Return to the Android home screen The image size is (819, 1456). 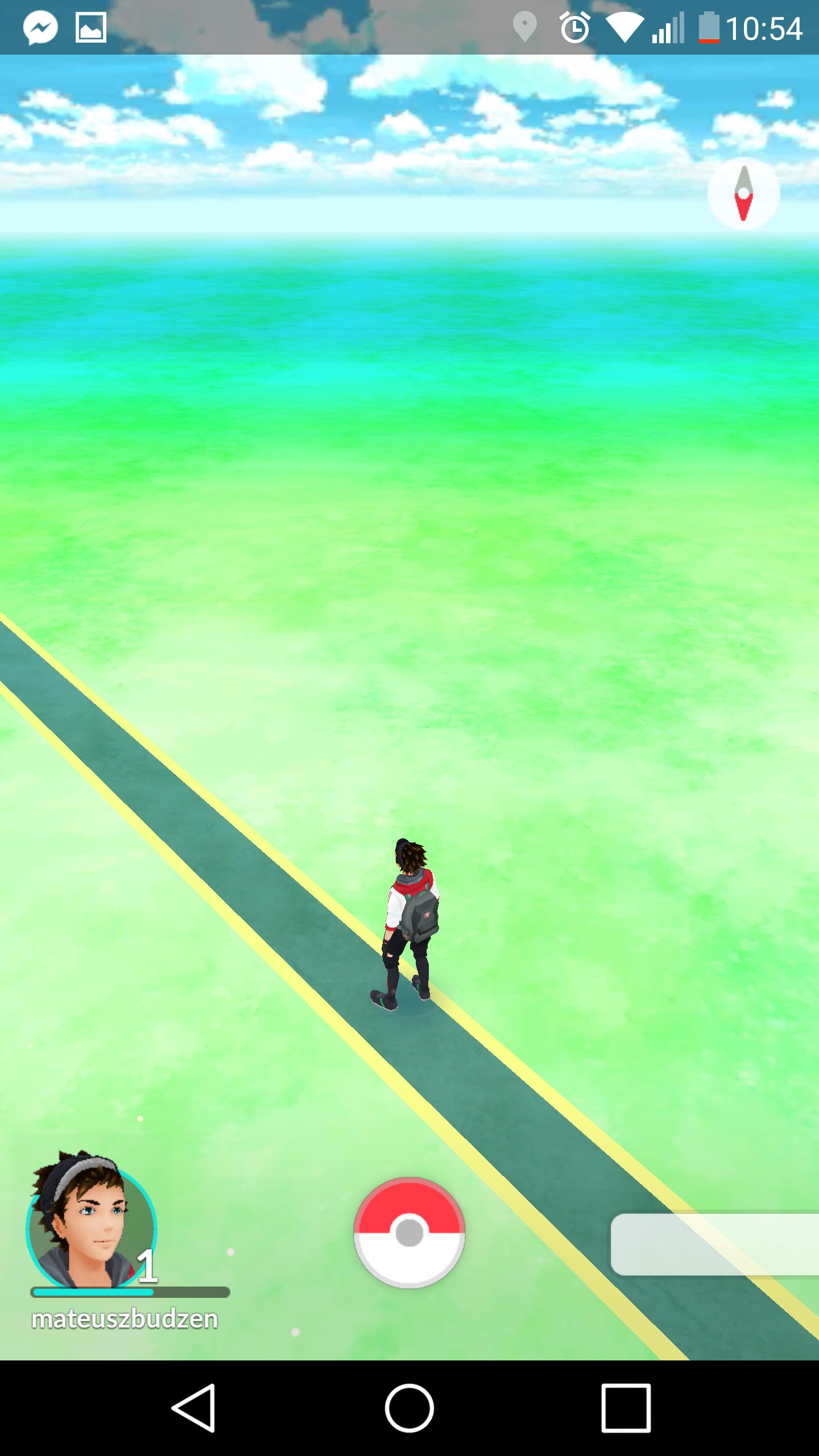click(x=409, y=1408)
